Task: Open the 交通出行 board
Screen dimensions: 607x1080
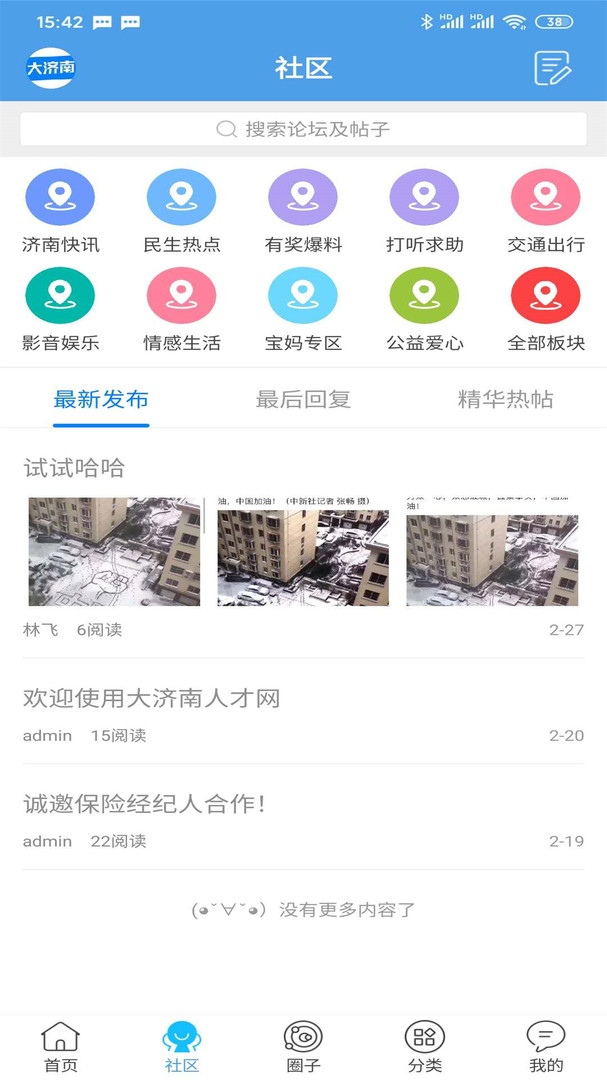Action: [x=545, y=210]
